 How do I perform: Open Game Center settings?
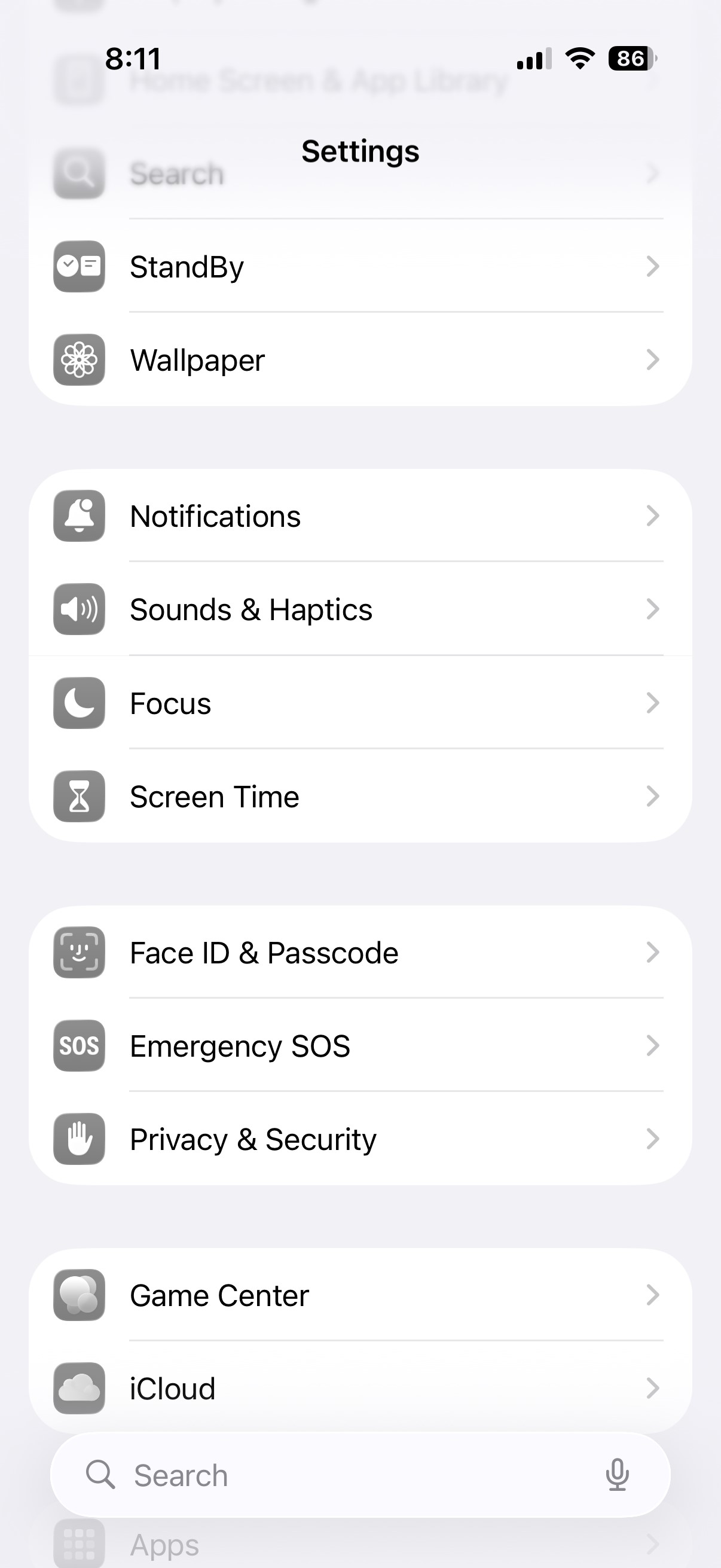pyautogui.click(x=360, y=1295)
